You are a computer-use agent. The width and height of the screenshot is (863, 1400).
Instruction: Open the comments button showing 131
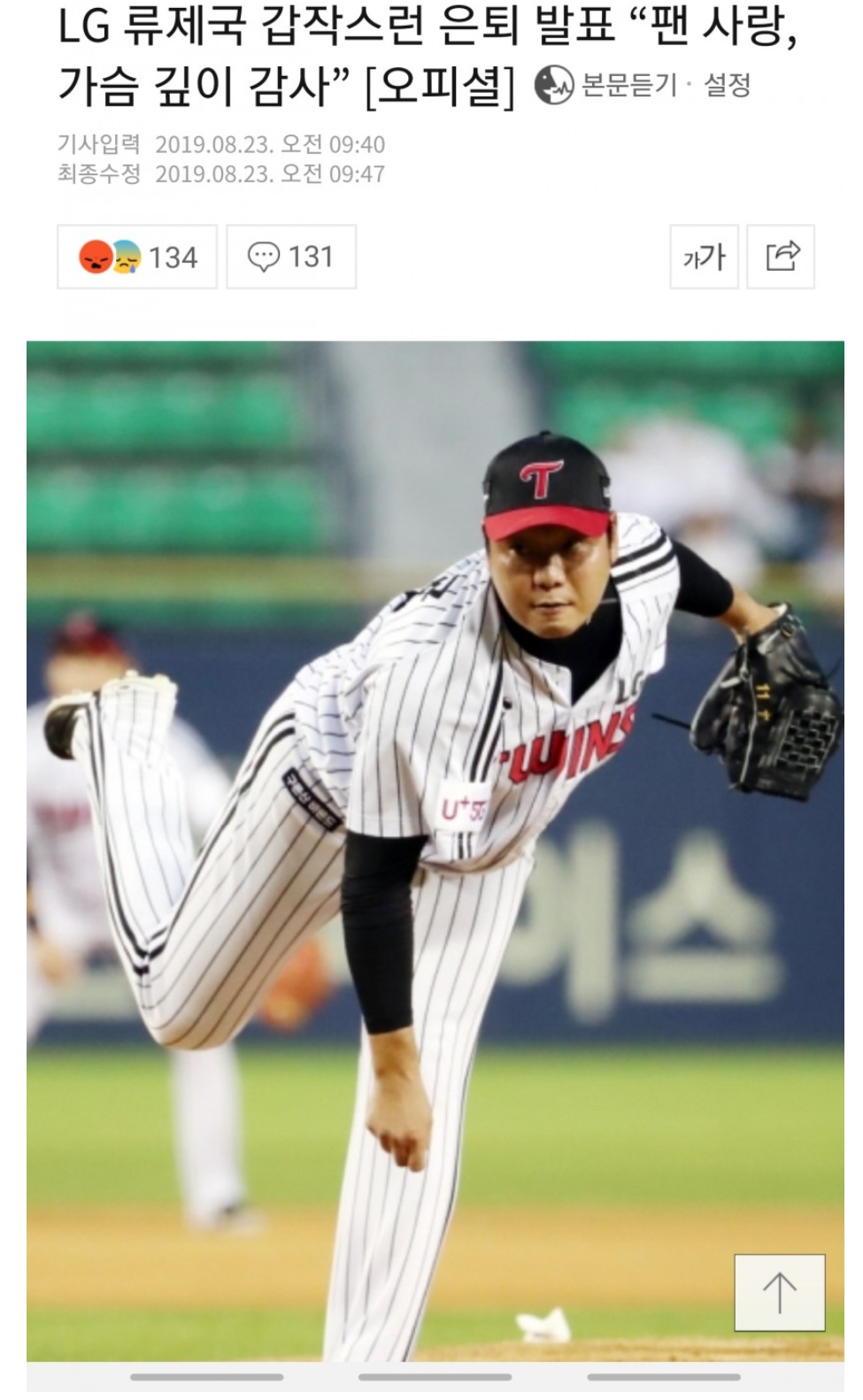click(x=291, y=257)
